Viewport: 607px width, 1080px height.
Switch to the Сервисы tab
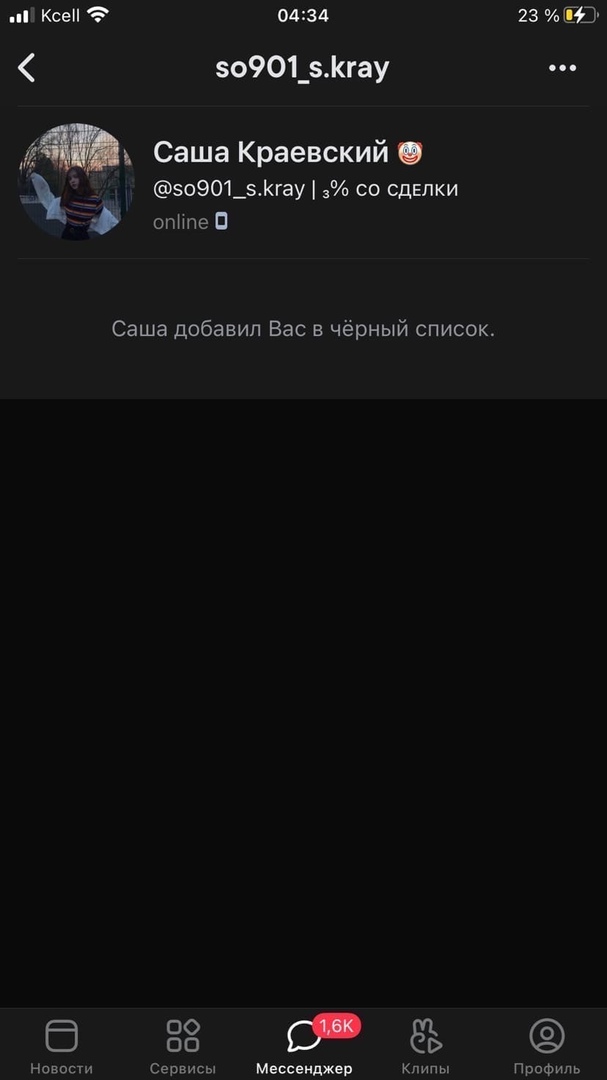click(x=183, y=1045)
